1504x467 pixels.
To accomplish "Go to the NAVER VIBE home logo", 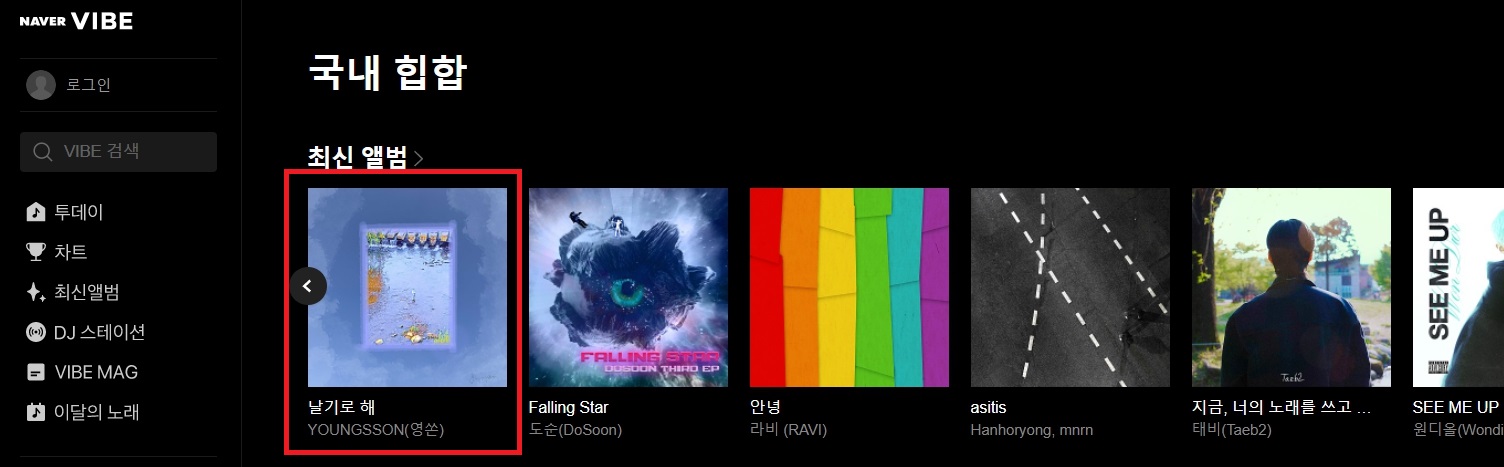I will coord(76,22).
